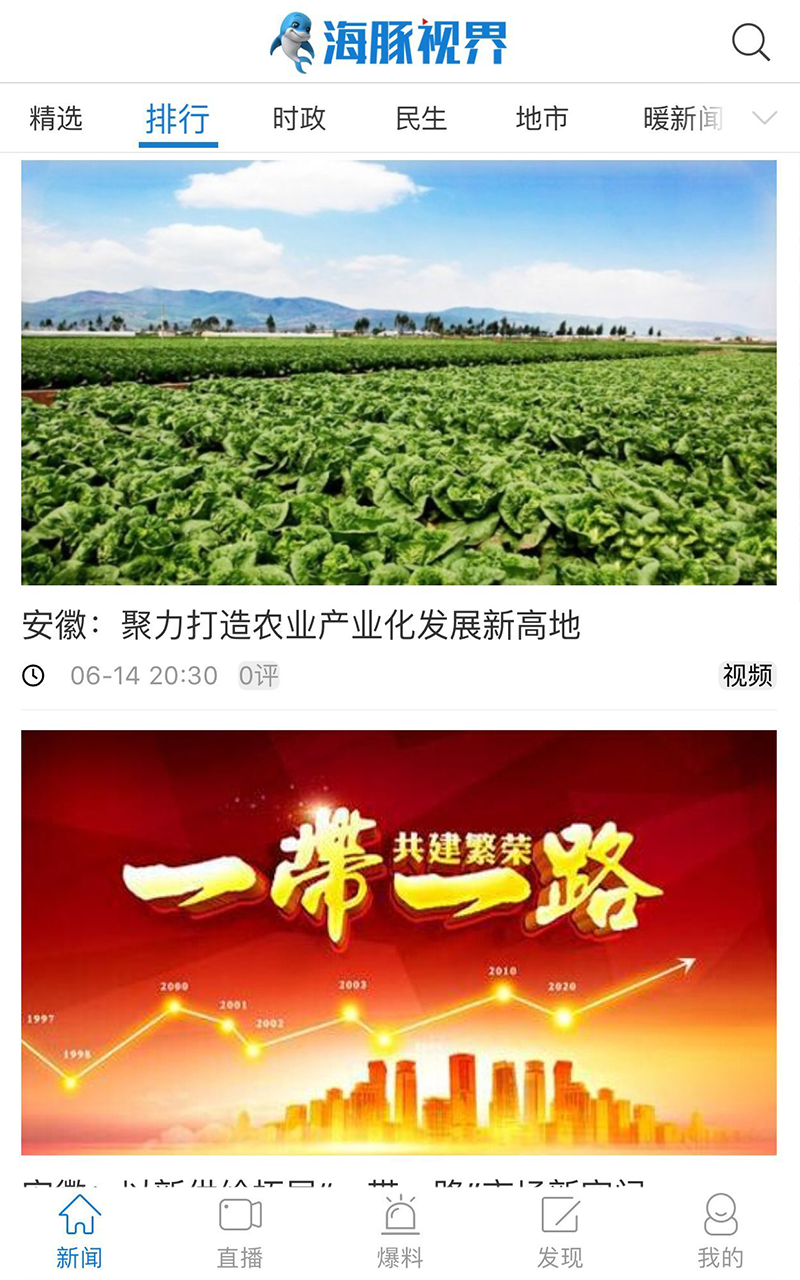The image size is (800, 1280).
Task: Open the 爆料 bottom tab
Action: click(400, 1230)
